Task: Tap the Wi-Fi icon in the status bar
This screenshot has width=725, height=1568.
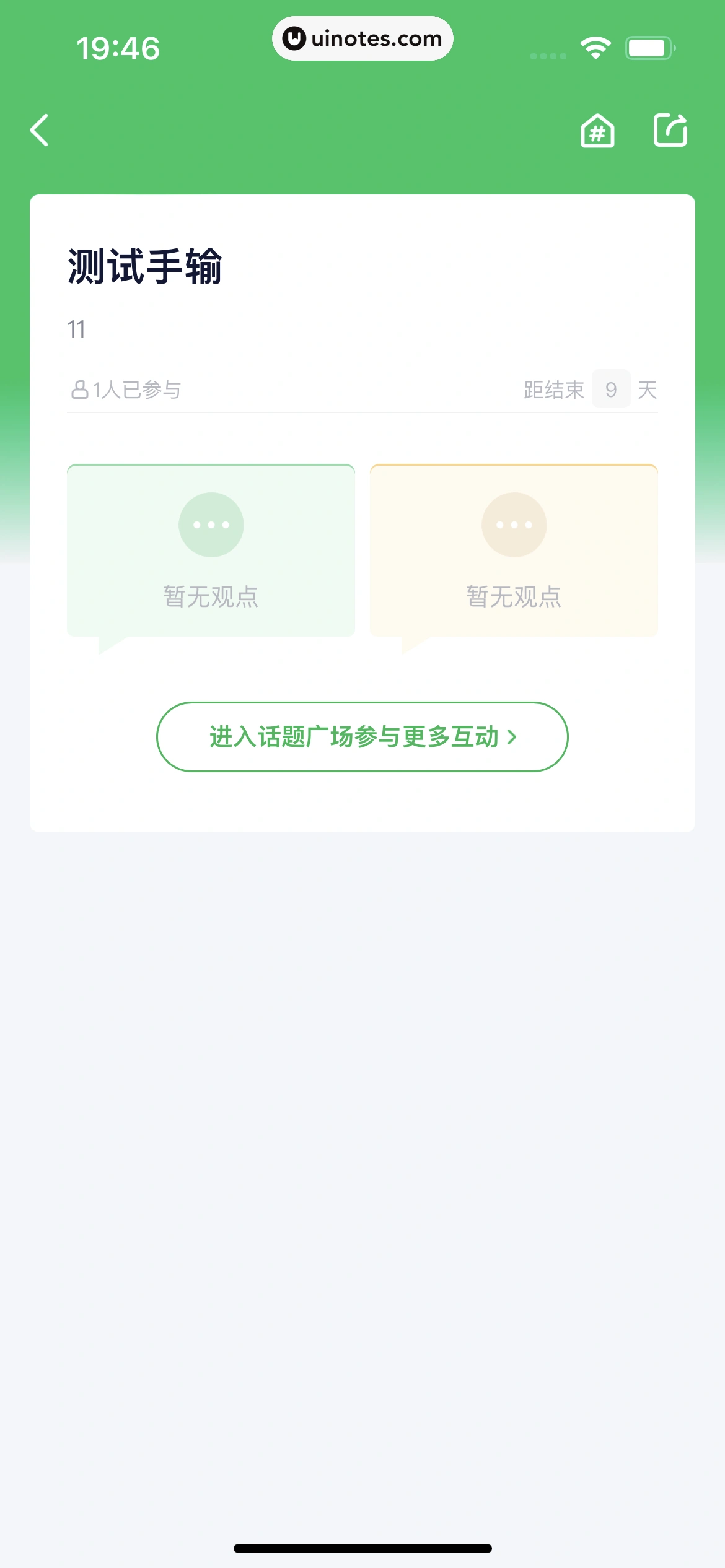Action: (x=596, y=46)
